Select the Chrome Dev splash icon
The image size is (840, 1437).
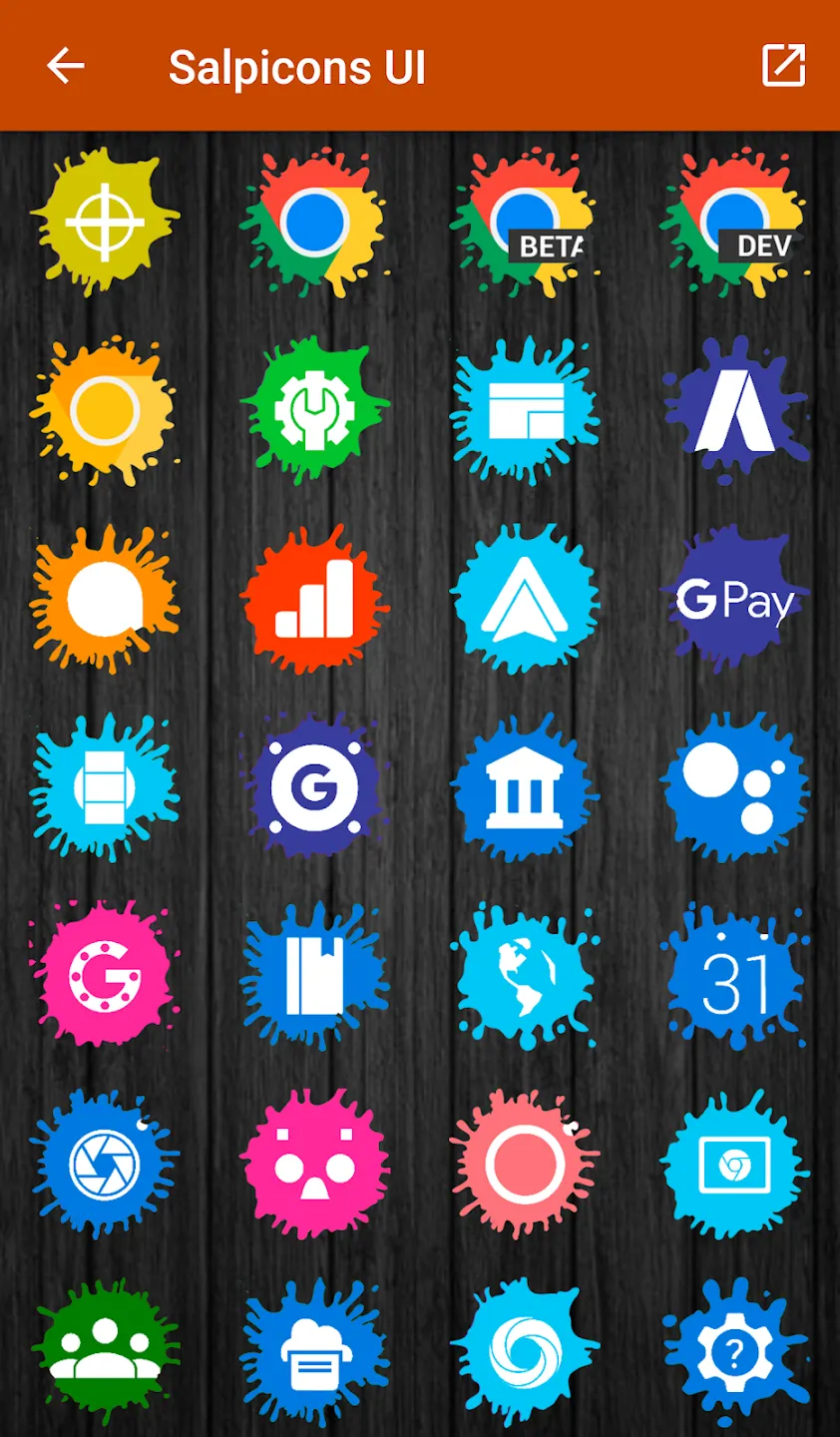(x=735, y=223)
